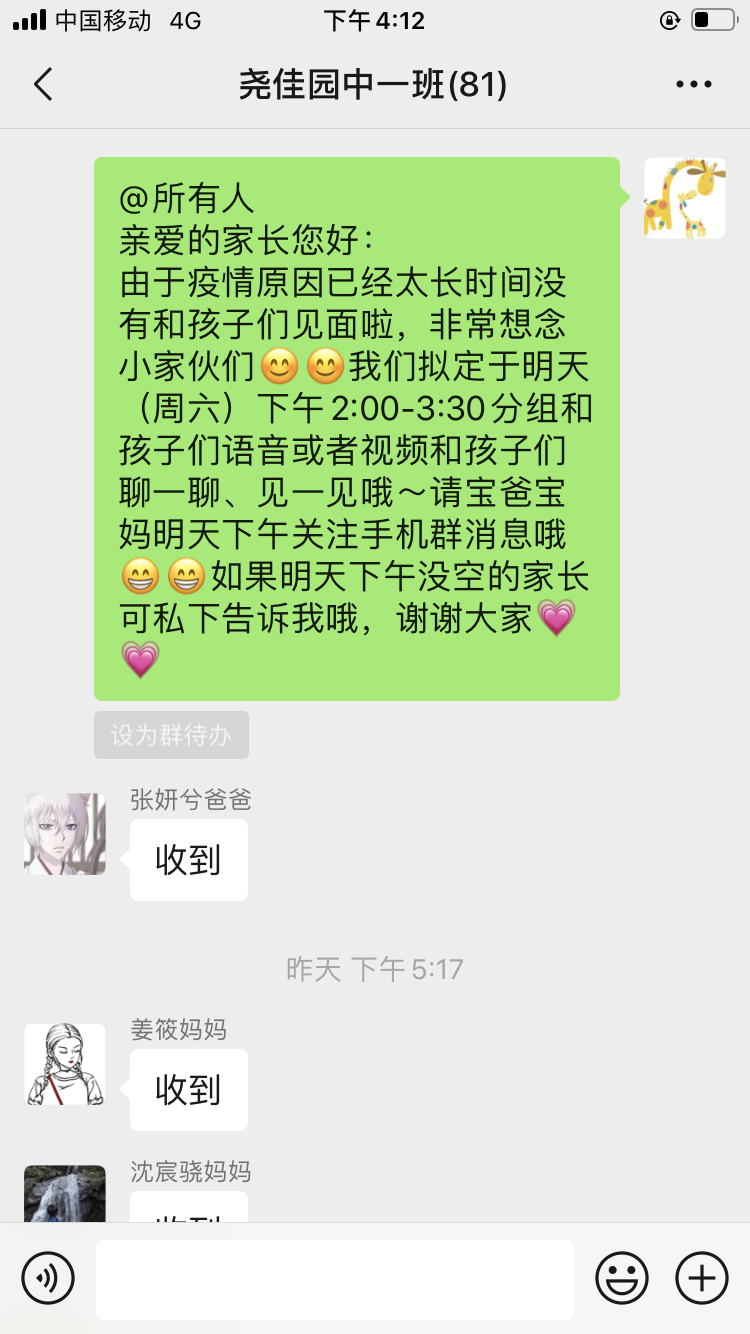Open the plus attachments menu
The image size is (750, 1334).
point(702,1278)
